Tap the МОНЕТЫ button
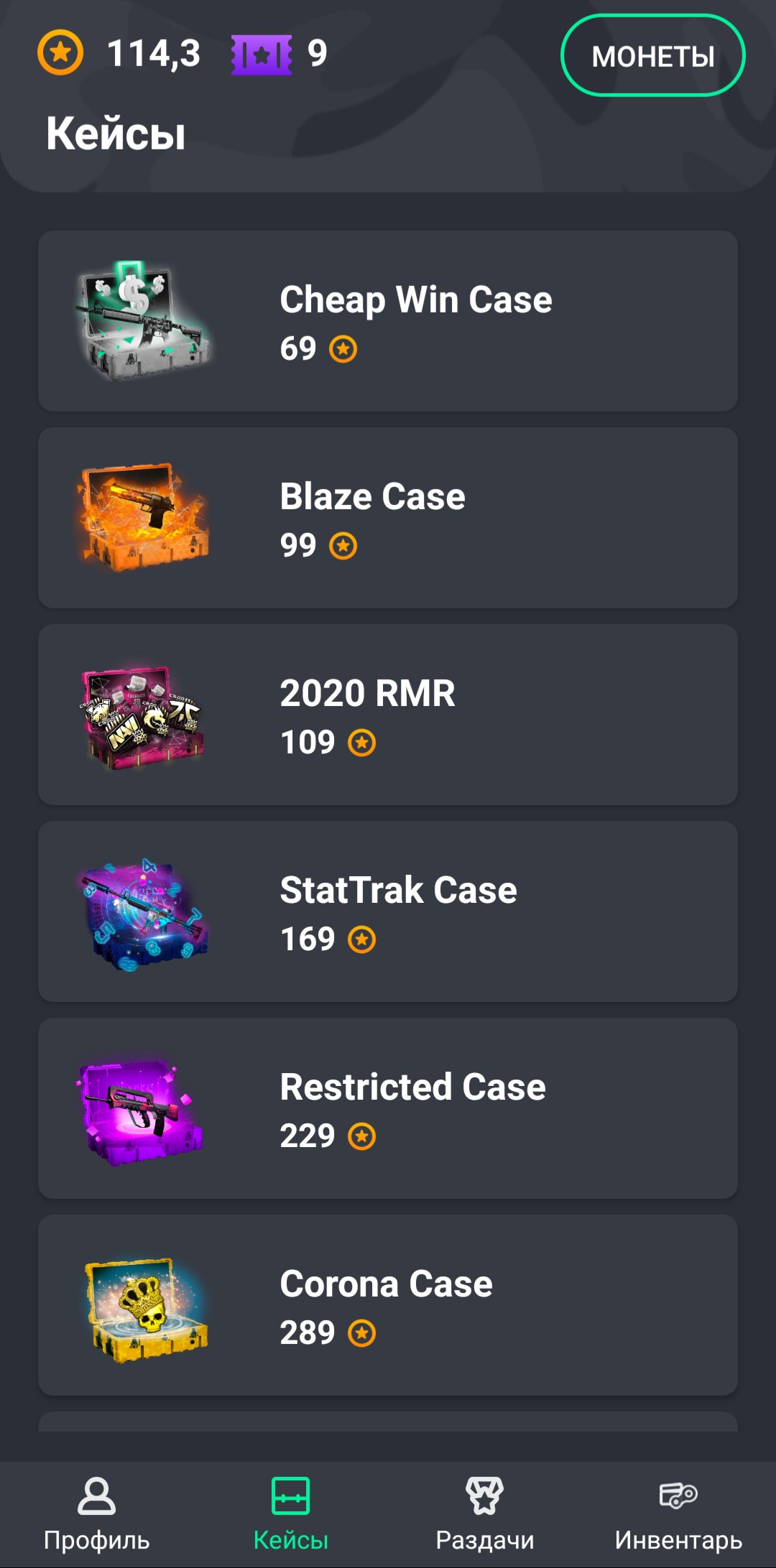The height and width of the screenshot is (1568, 776). [x=652, y=56]
